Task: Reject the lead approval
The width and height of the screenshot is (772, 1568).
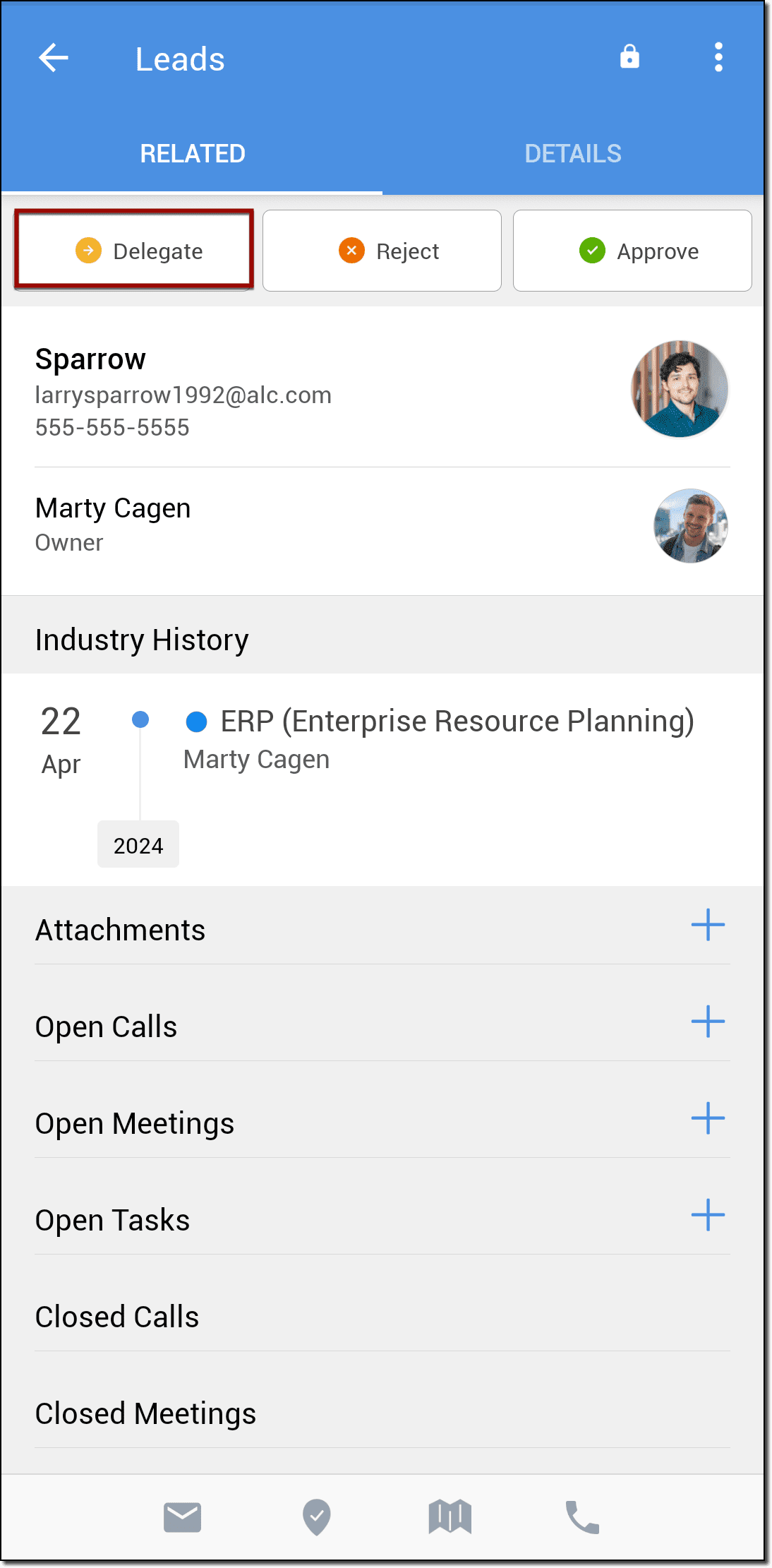Action: (382, 251)
